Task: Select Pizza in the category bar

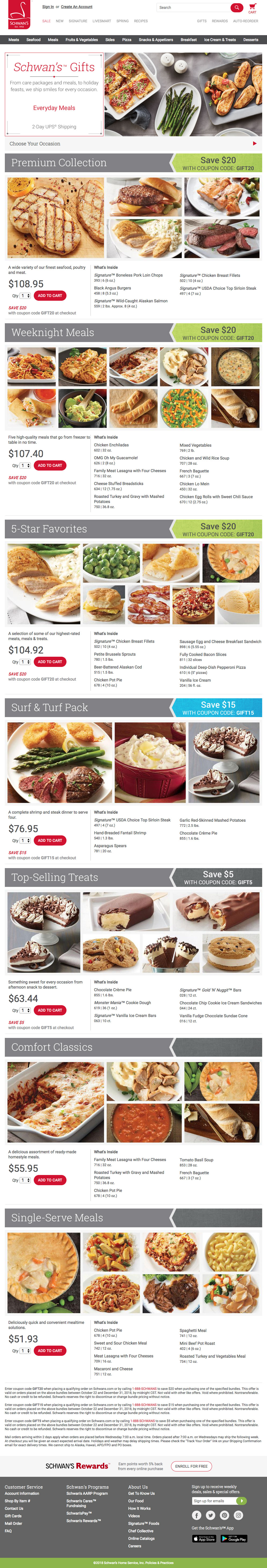Action: [x=127, y=39]
